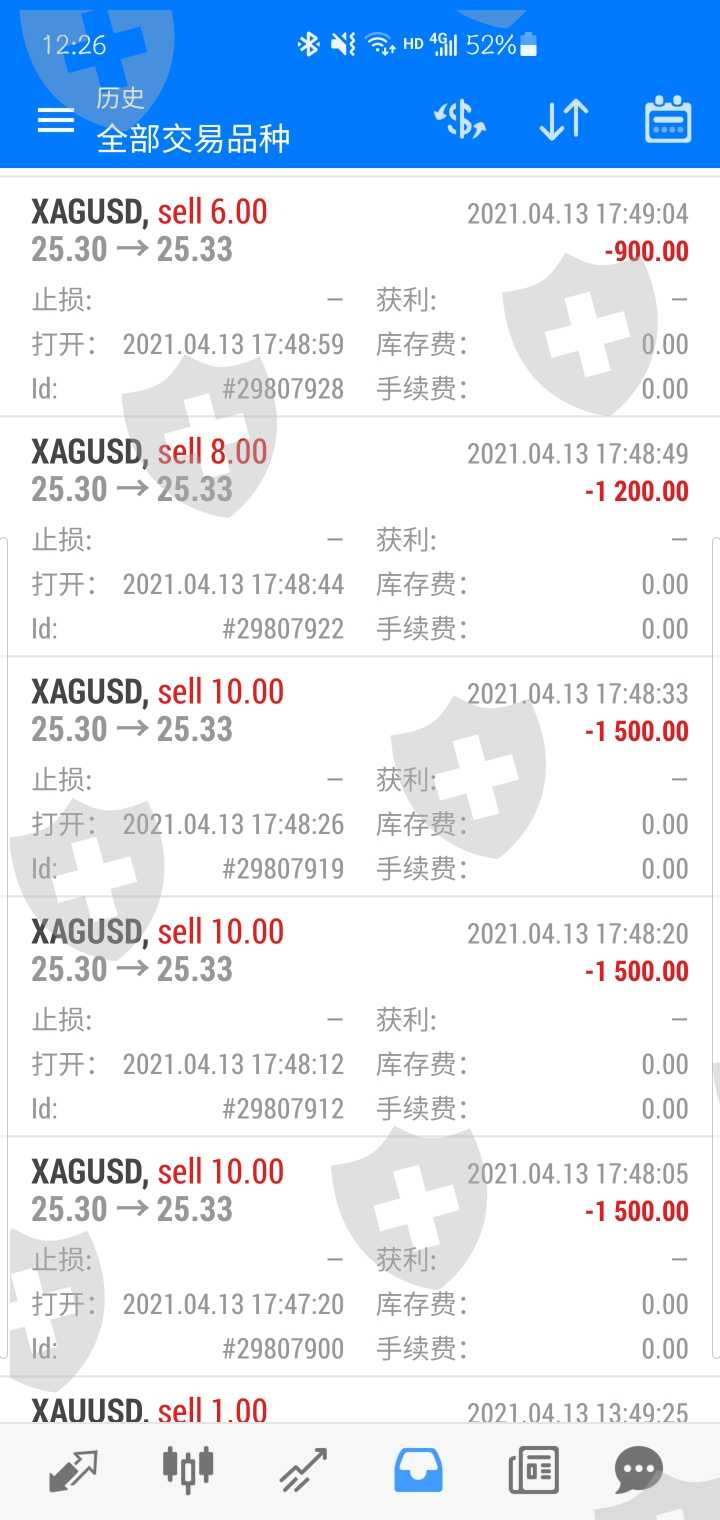The width and height of the screenshot is (720, 1520).
Task: Select the history inbox tab
Action: pyautogui.click(x=419, y=1471)
